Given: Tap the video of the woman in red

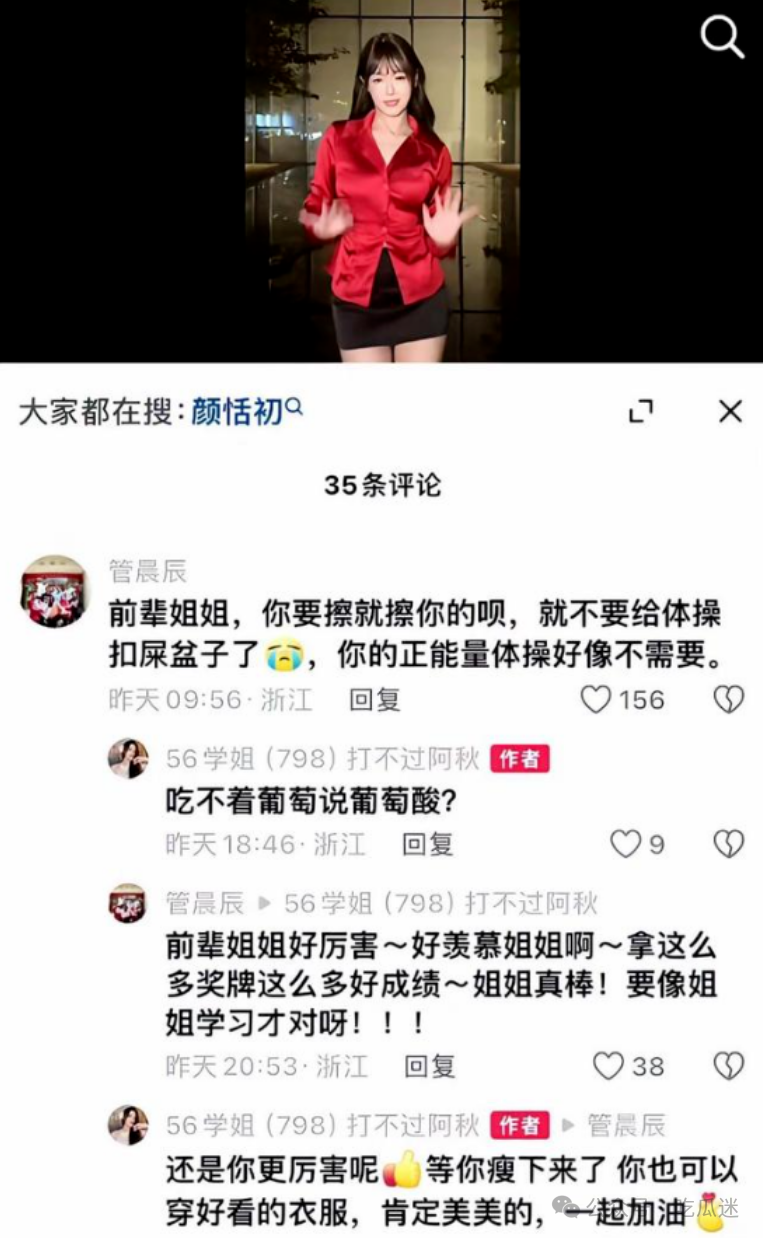Looking at the screenshot, I should (x=382, y=180).
